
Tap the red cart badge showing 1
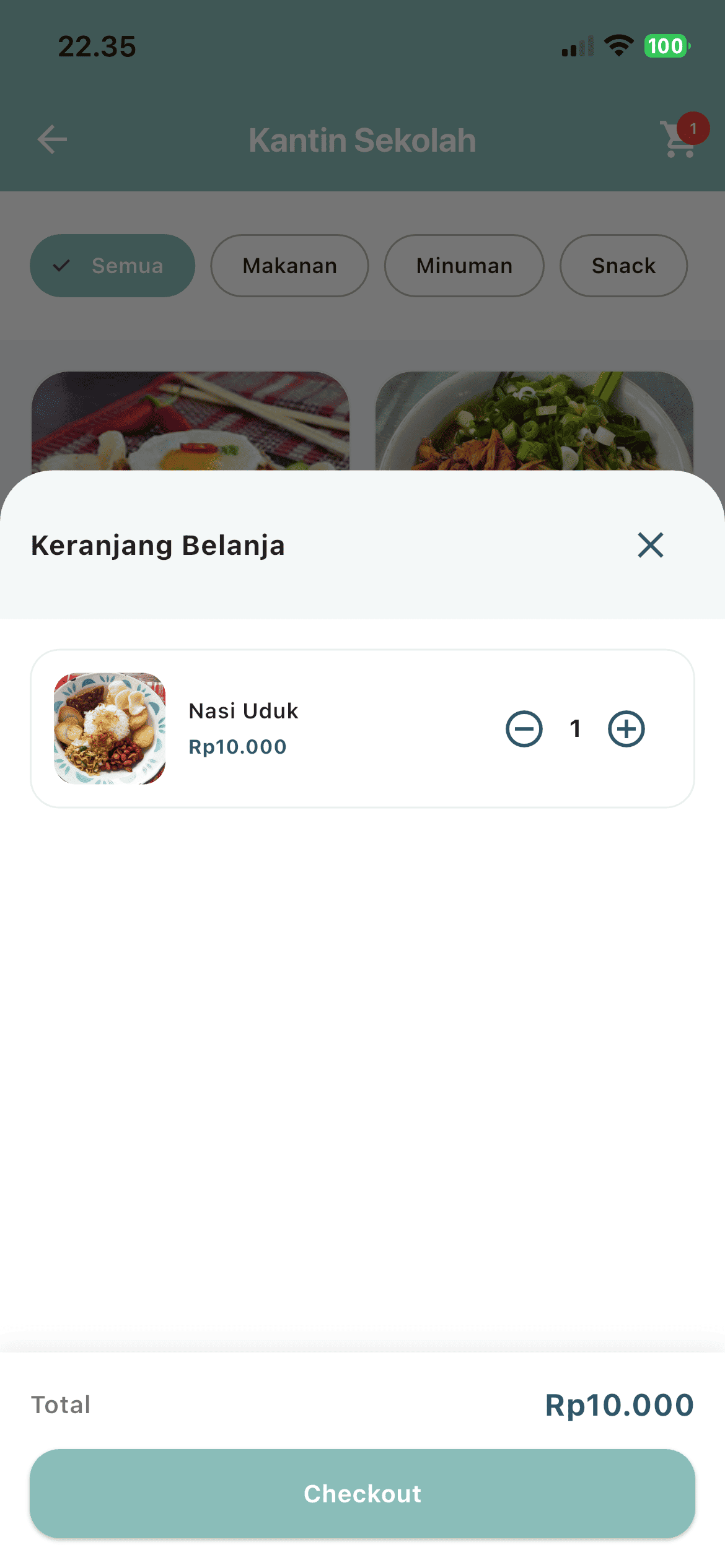click(693, 128)
